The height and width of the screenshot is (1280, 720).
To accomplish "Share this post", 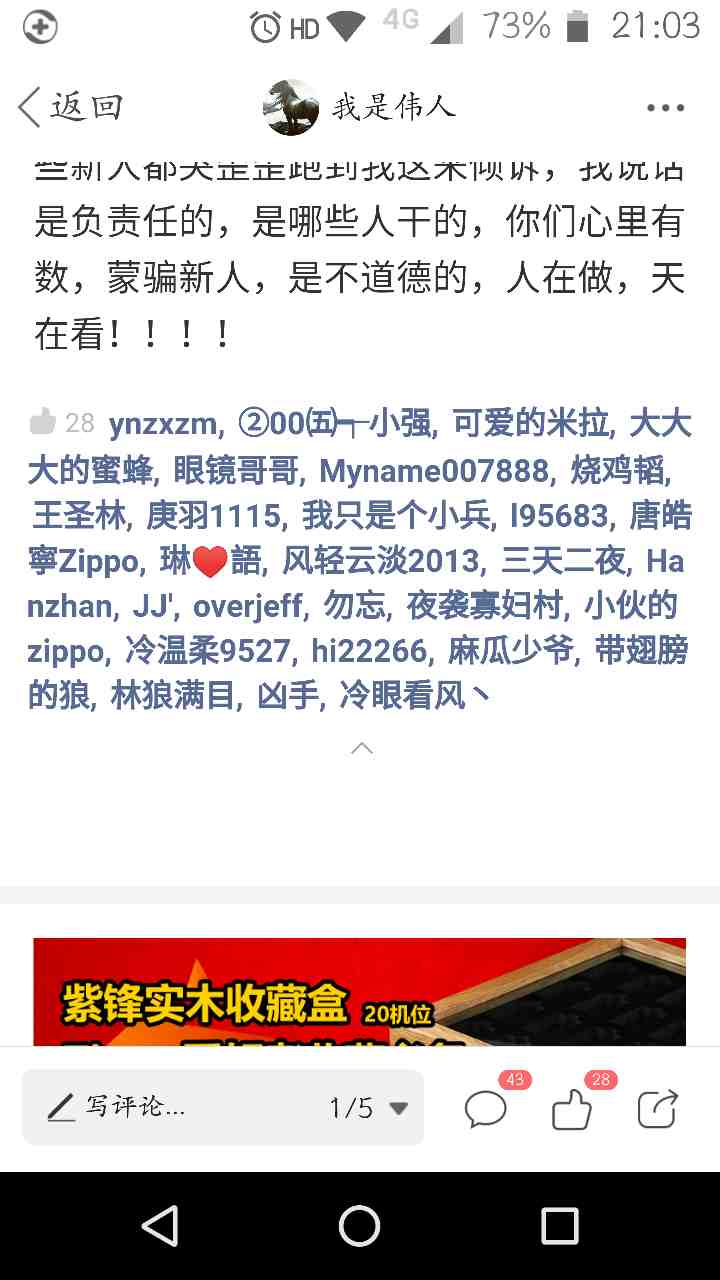I will [657, 1108].
